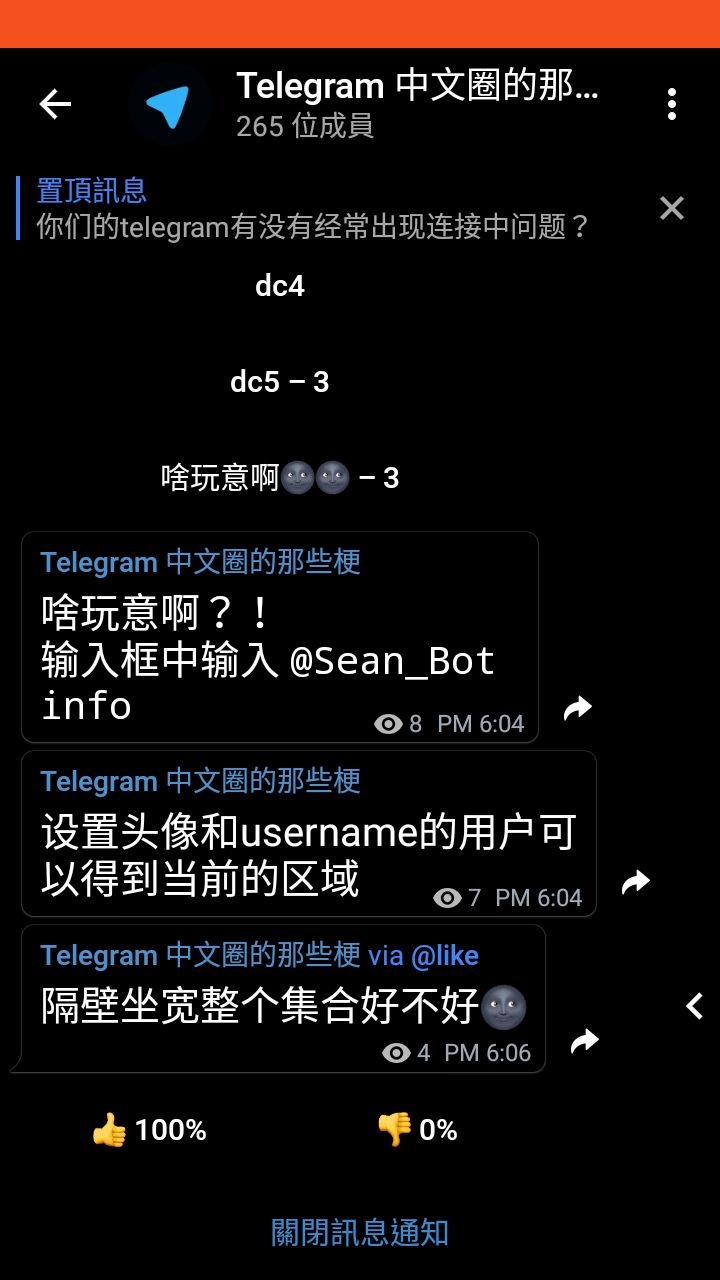The height and width of the screenshot is (1280, 720).
Task: Open the channel profile header
Action: [x=400, y=104]
